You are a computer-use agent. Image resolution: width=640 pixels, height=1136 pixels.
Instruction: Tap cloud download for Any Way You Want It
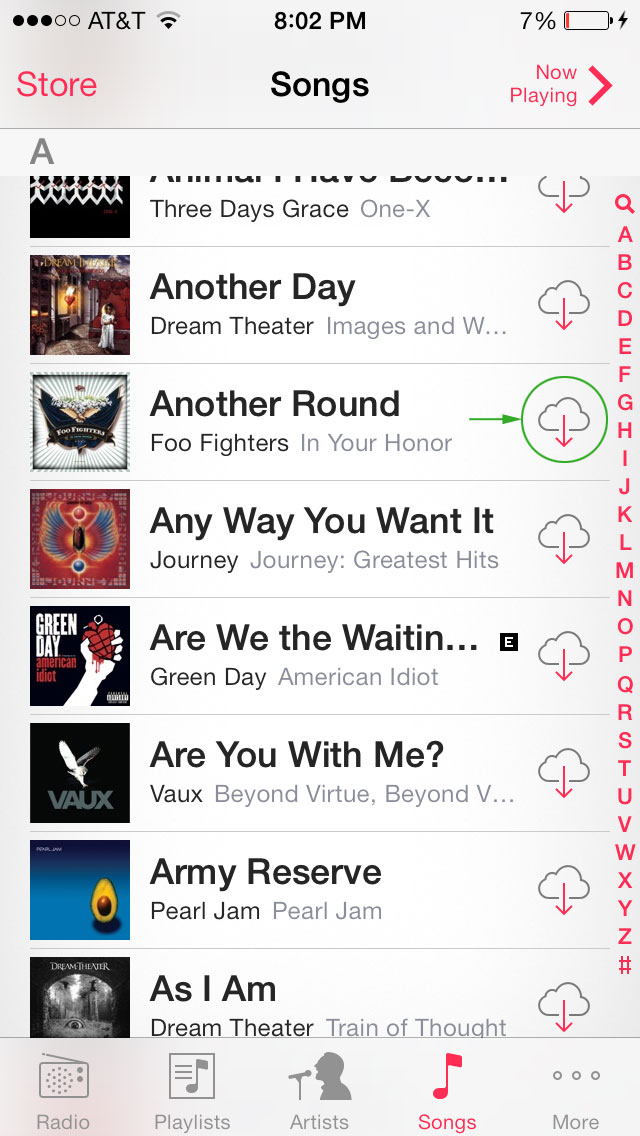[x=564, y=538]
